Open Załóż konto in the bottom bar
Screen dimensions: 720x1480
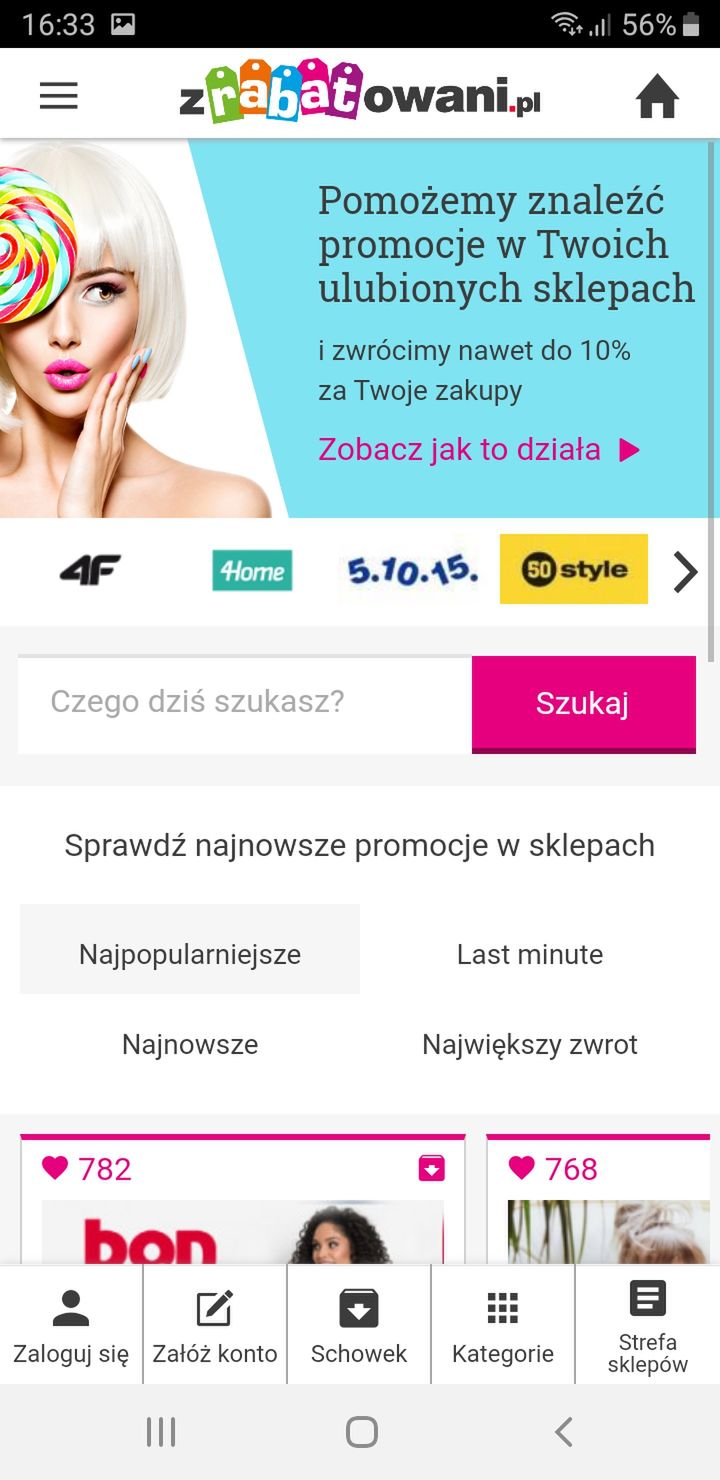(x=215, y=1325)
